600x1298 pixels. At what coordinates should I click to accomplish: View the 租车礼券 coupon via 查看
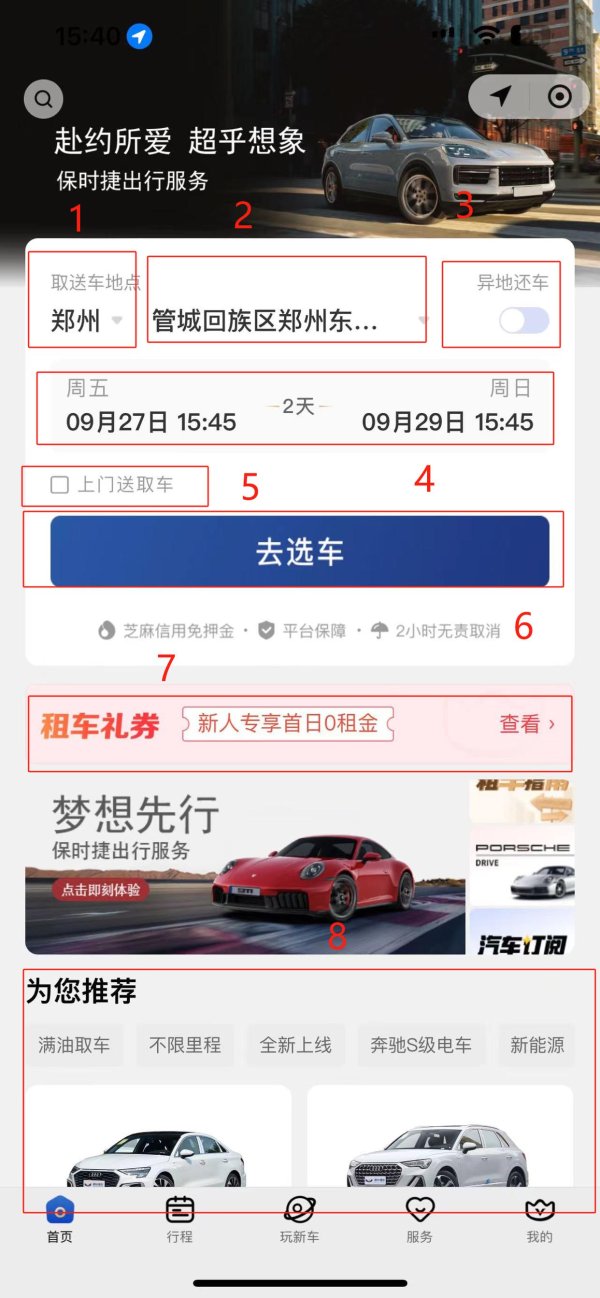click(x=527, y=724)
